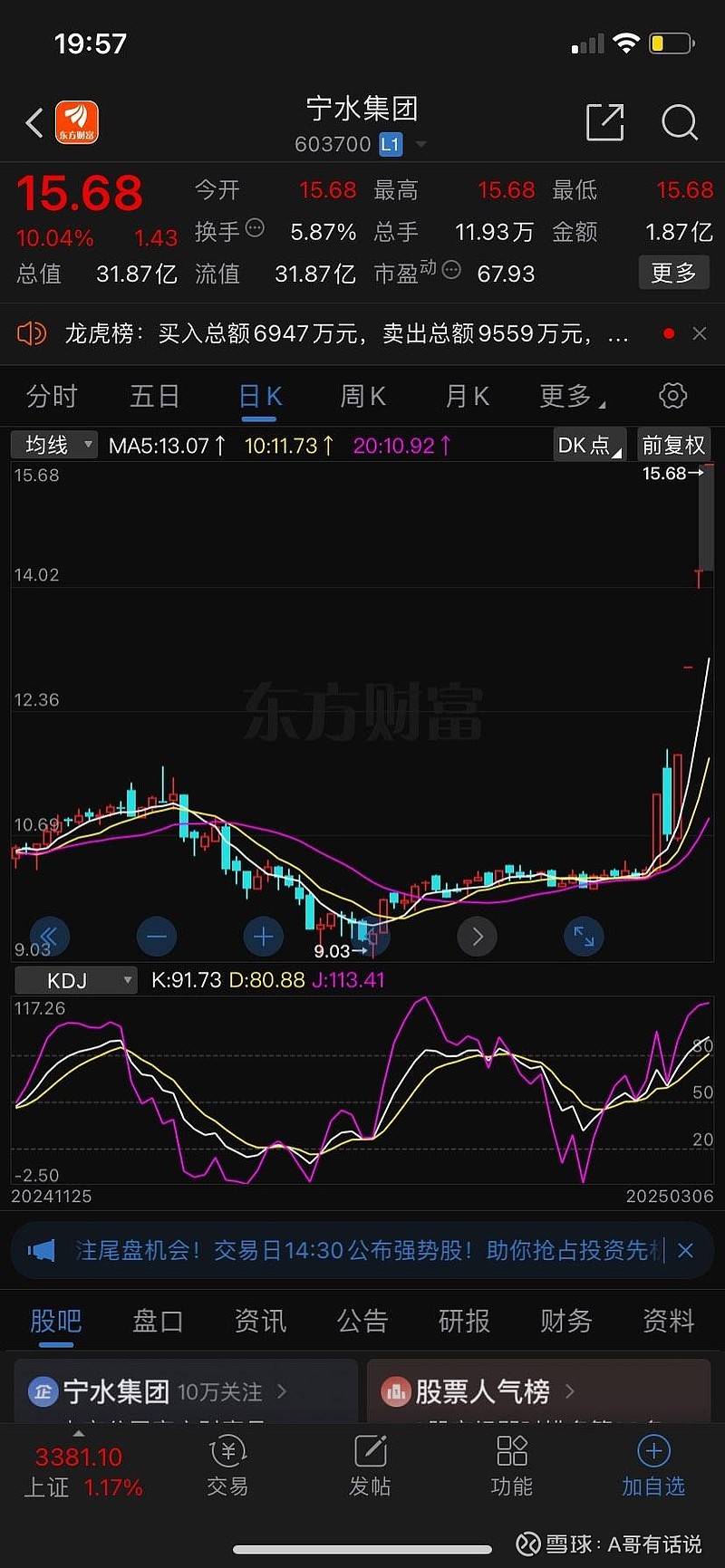Open the KDJ indicator selector dropdown
Viewport: 725px width, 1568px height.
76,980
